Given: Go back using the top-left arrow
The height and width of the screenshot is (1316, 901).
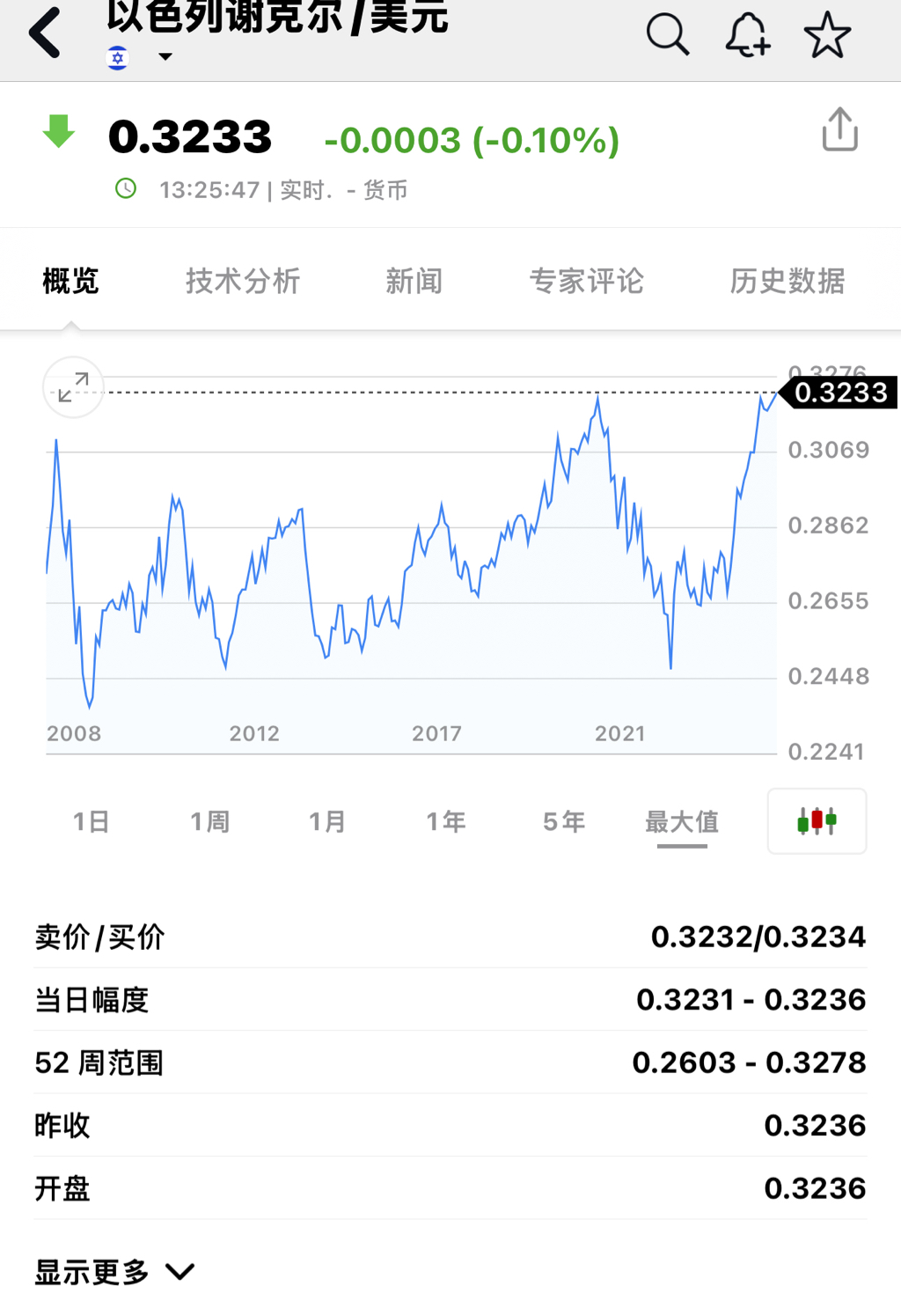Looking at the screenshot, I should click(44, 33).
